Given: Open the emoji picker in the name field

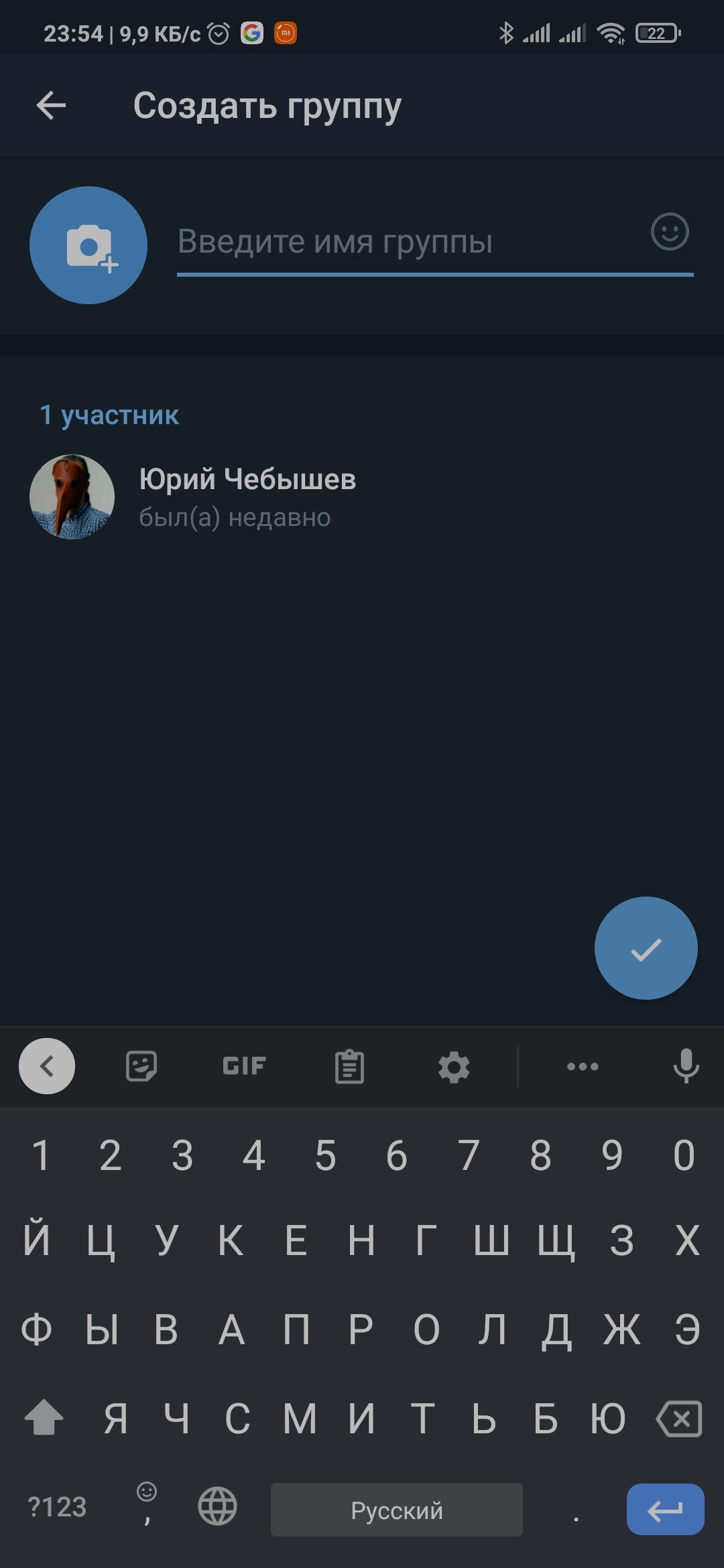Looking at the screenshot, I should (669, 234).
